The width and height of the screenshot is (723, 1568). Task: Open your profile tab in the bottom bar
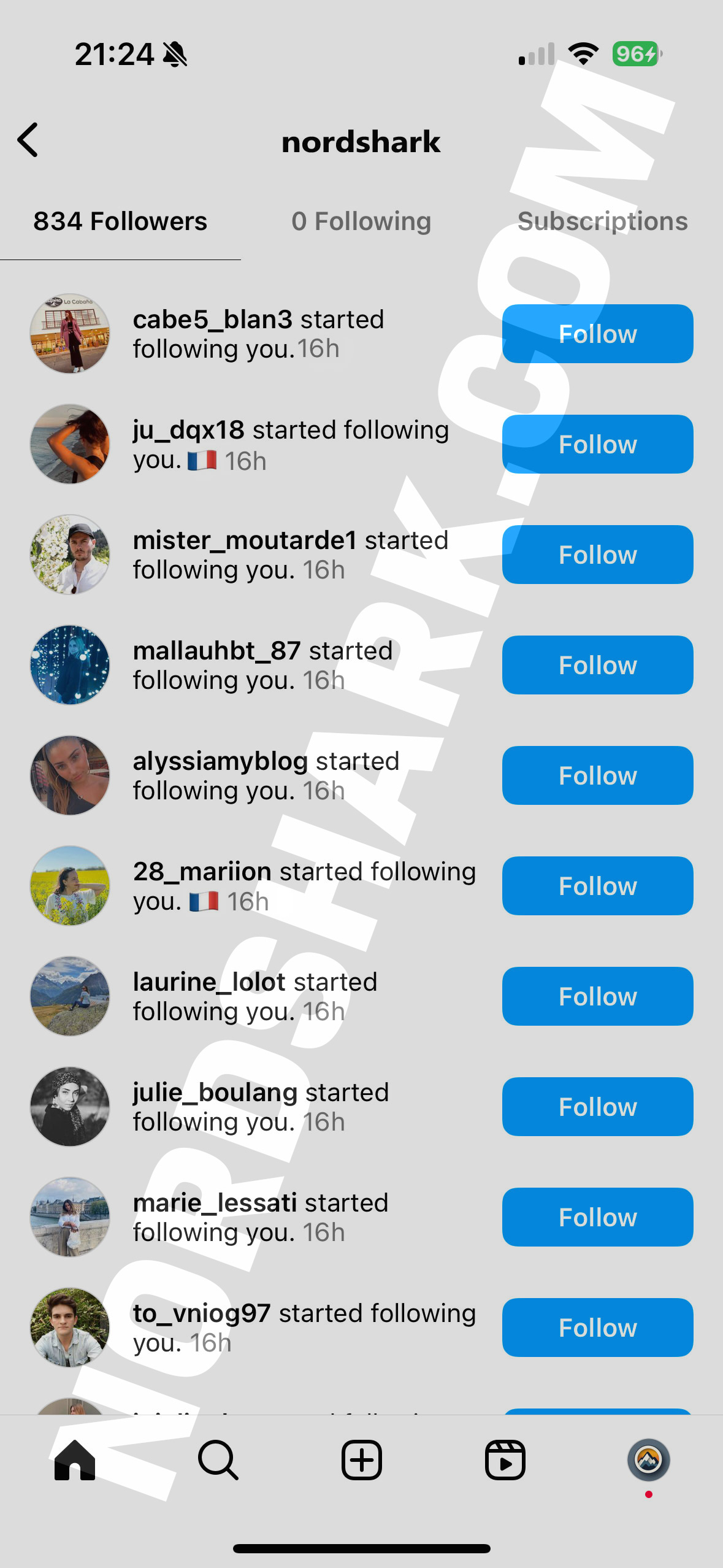click(x=648, y=1460)
